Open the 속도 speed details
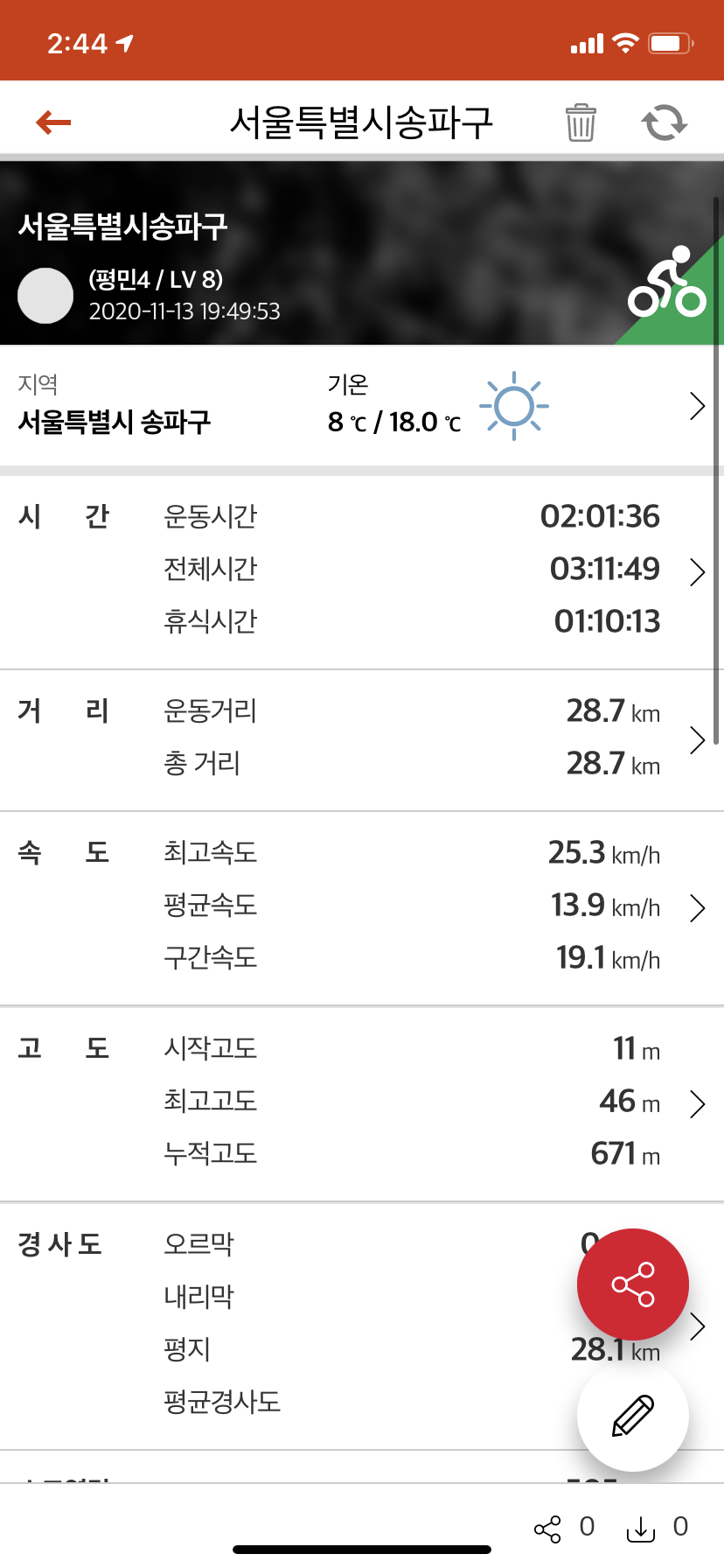The height and width of the screenshot is (1568, 724). pos(697,908)
